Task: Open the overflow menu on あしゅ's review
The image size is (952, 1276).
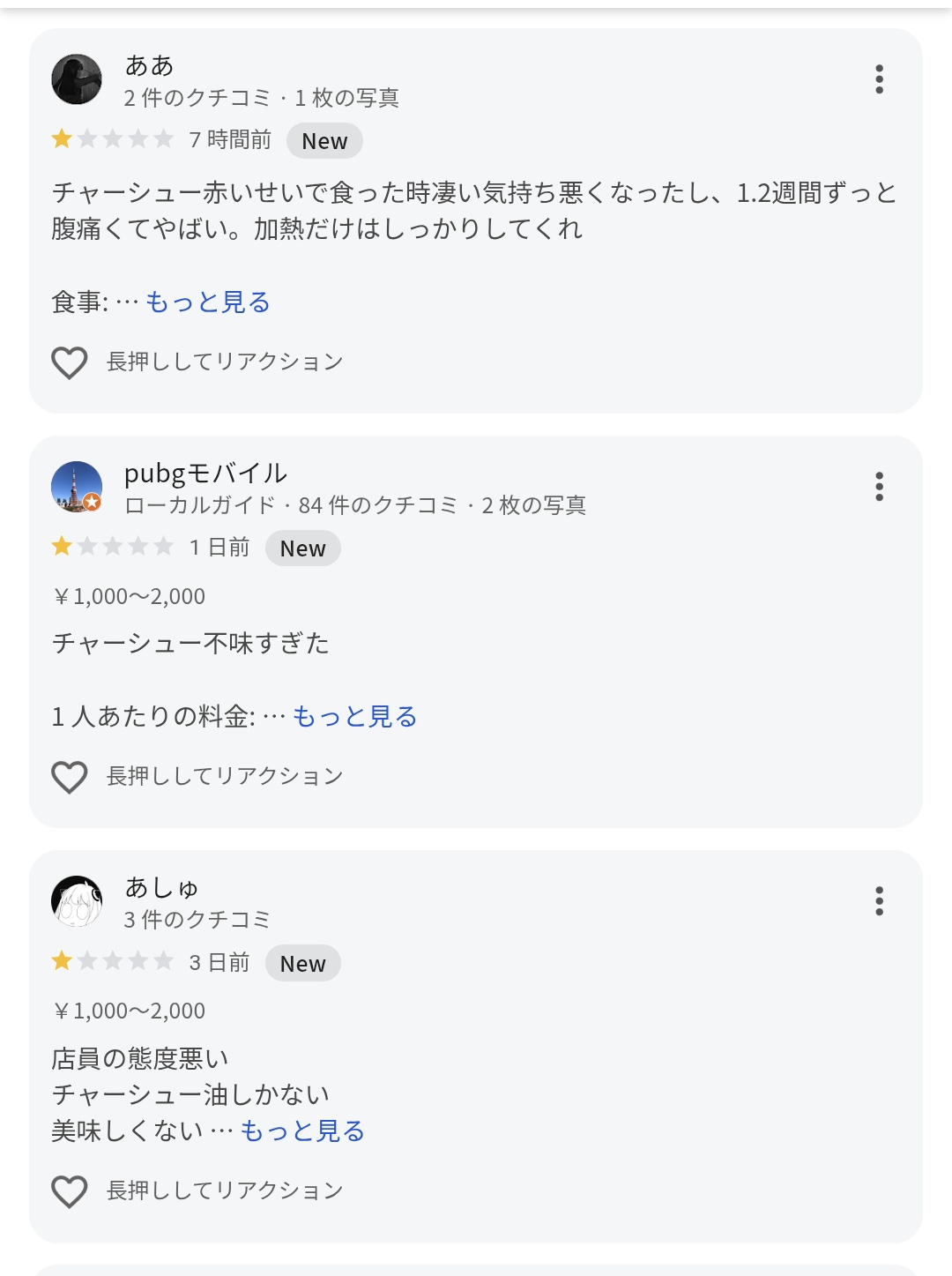Action: (x=879, y=901)
